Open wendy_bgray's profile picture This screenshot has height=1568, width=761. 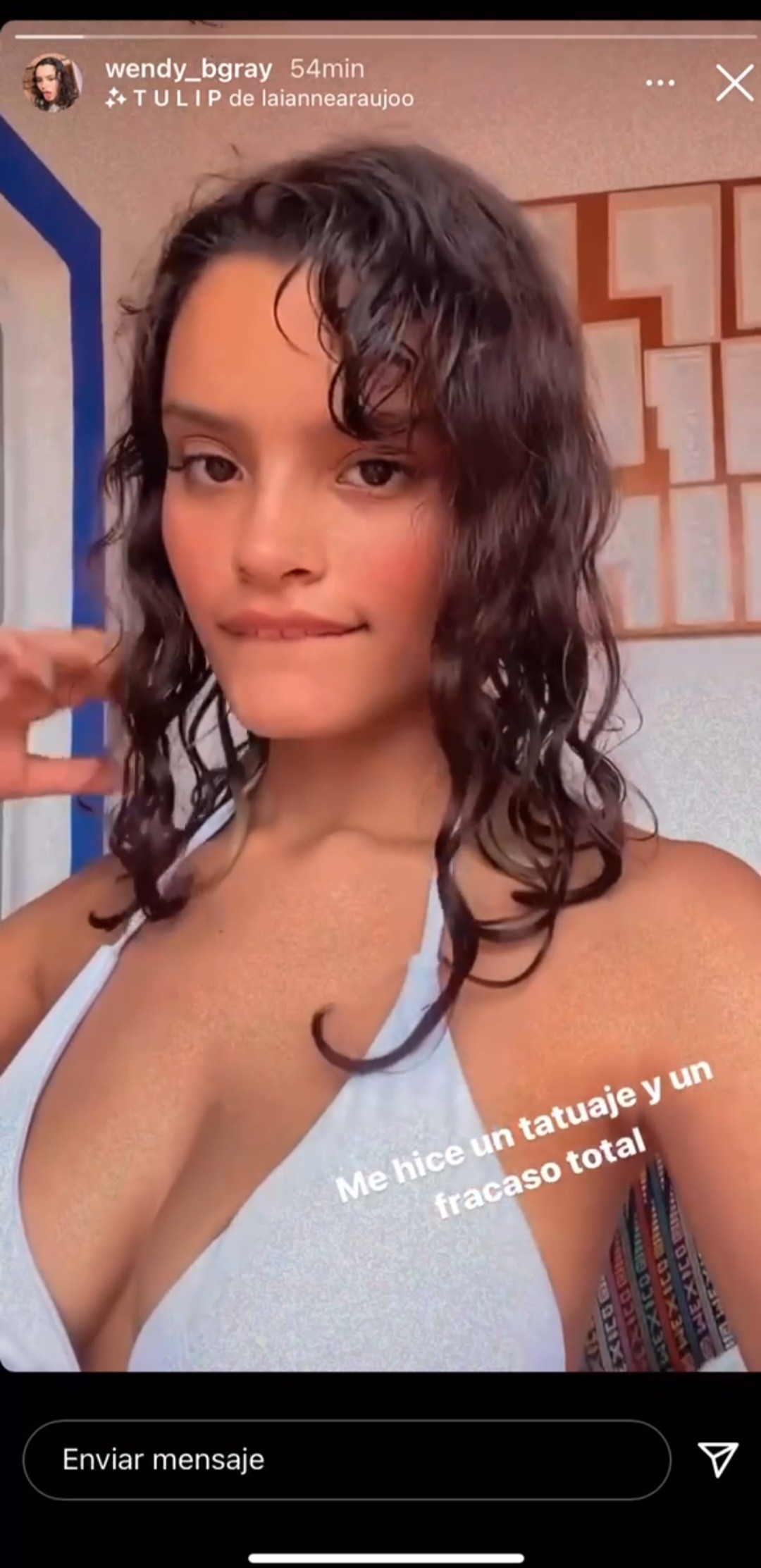53,82
